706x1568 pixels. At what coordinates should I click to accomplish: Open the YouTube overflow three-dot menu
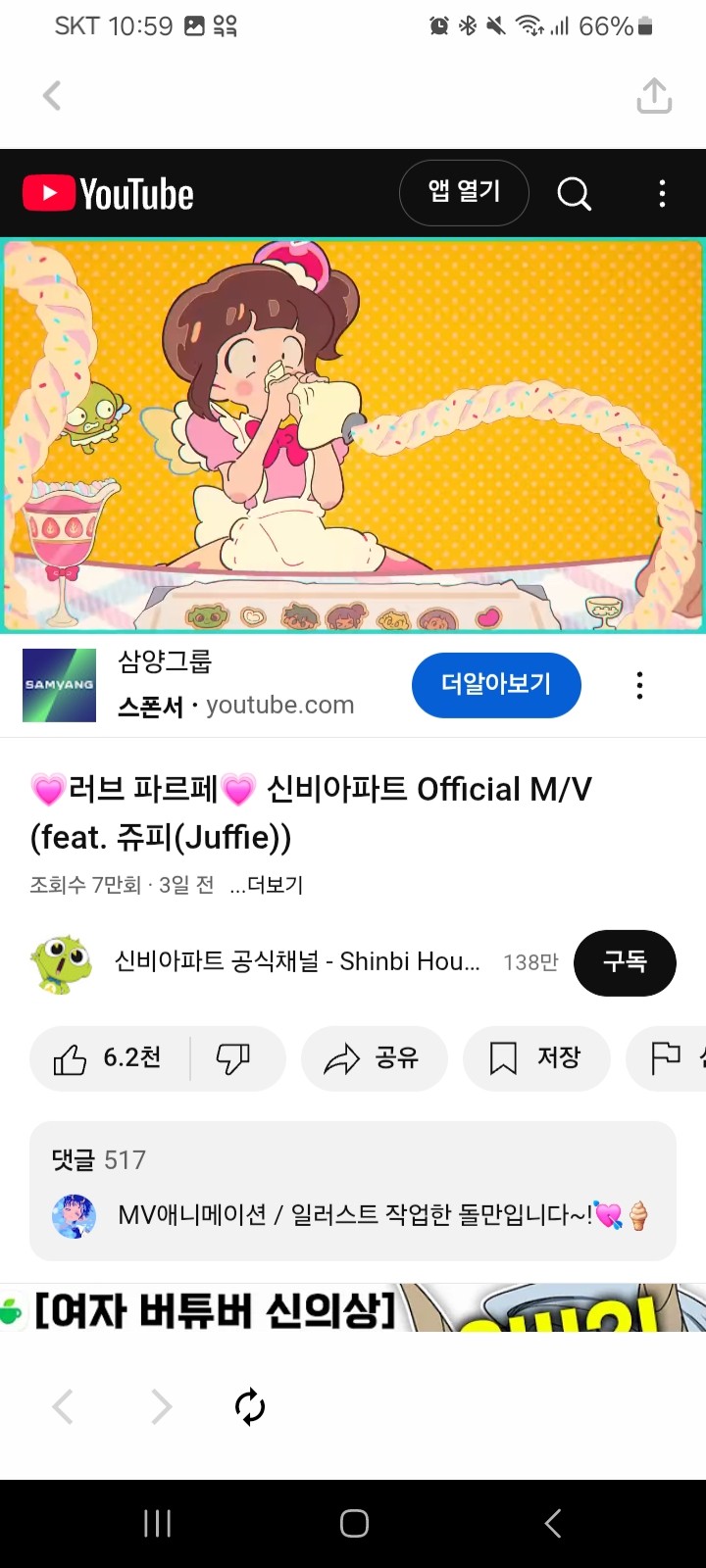(x=662, y=193)
